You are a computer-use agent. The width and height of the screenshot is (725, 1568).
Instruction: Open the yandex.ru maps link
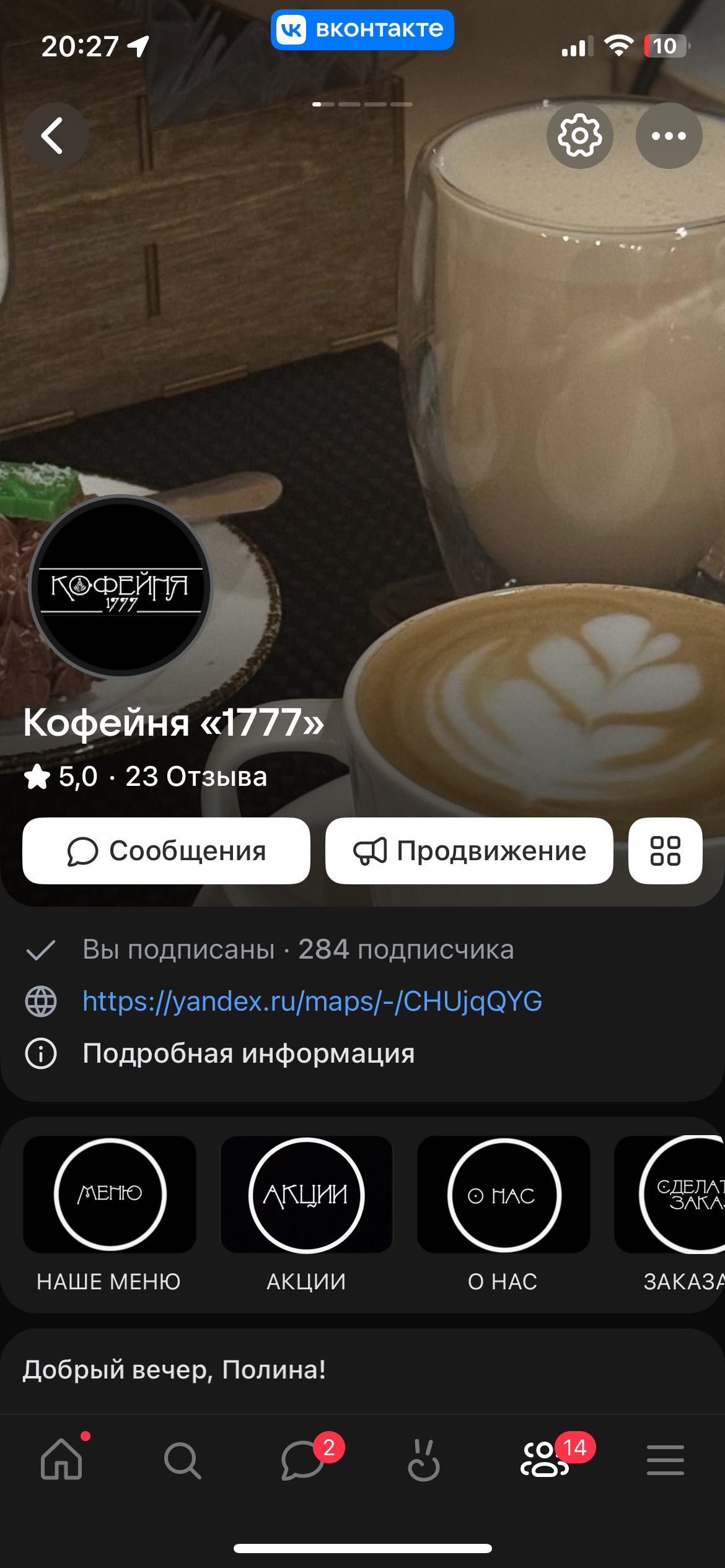(312, 1001)
